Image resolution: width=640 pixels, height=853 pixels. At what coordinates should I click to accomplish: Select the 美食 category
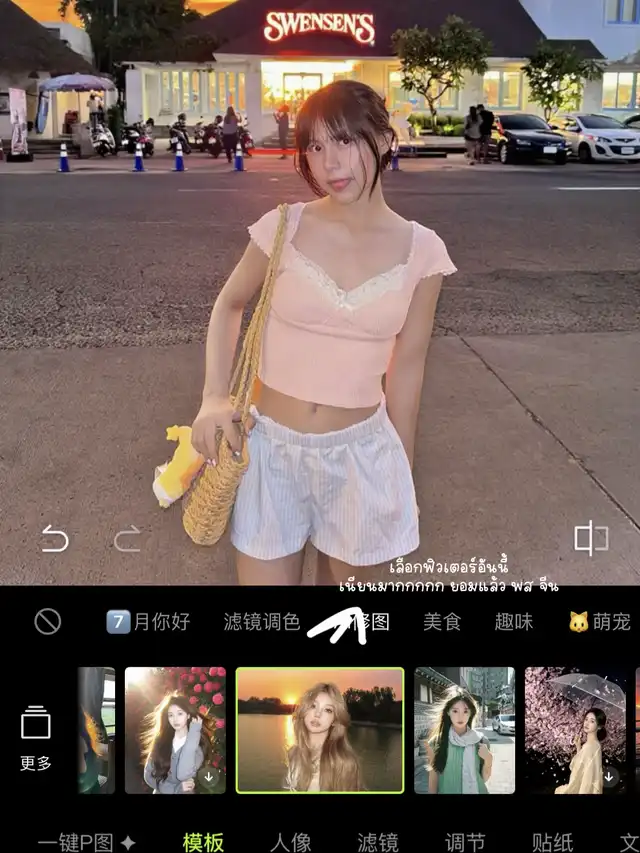click(x=442, y=622)
